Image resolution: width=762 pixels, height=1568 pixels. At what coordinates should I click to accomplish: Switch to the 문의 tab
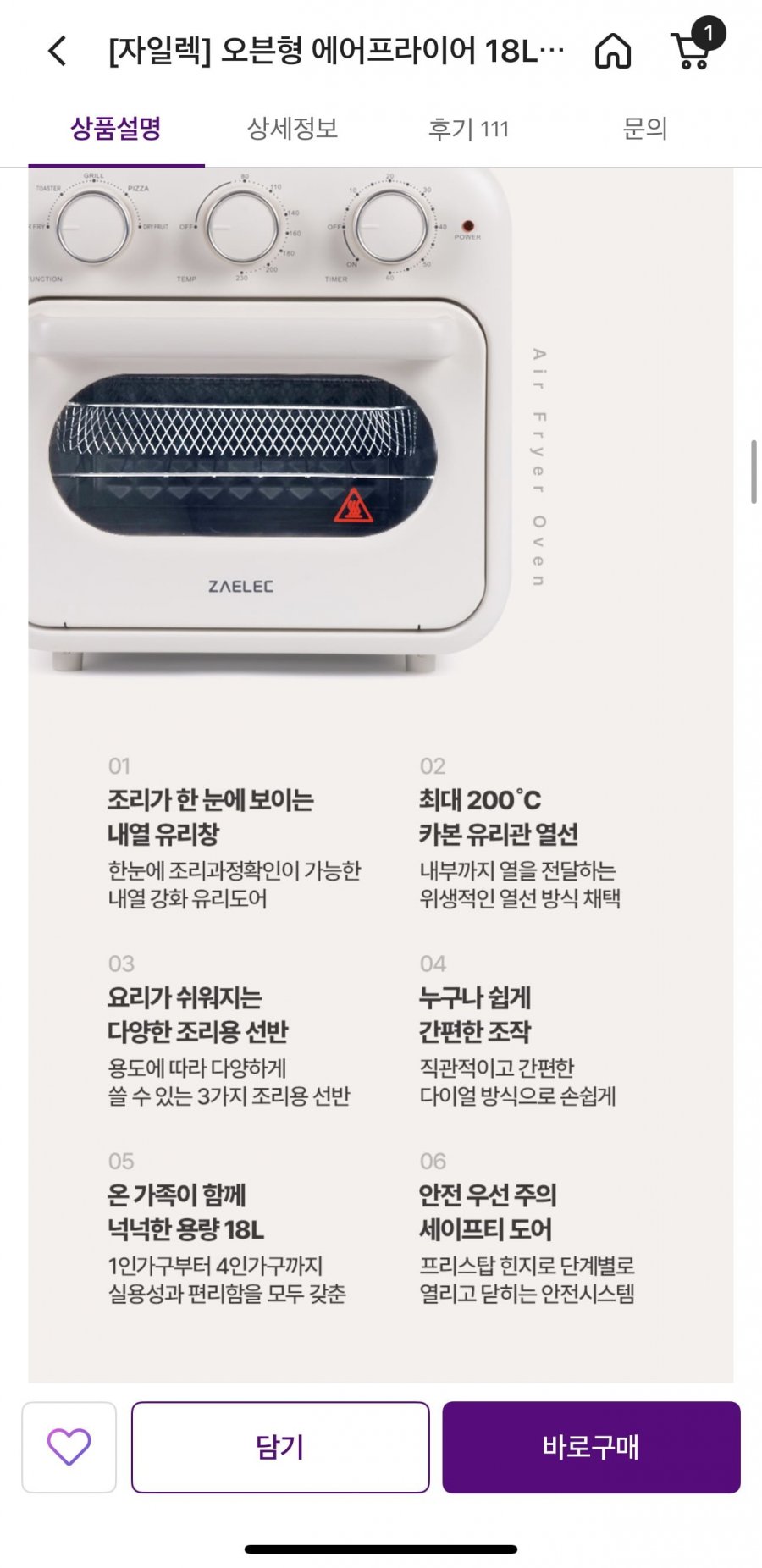click(x=645, y=129)
